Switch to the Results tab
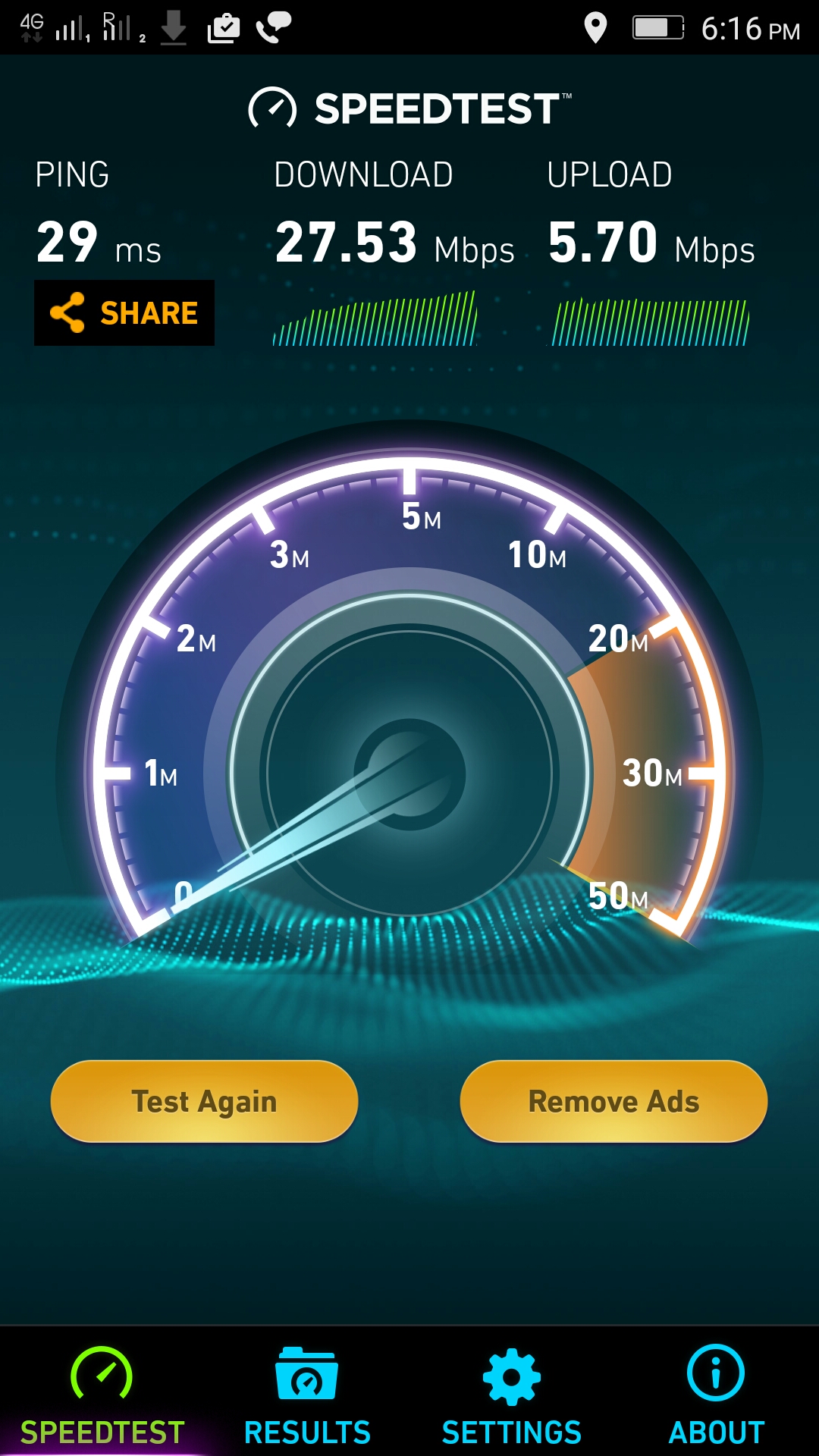Viewport: 819px width, 1456px height. (x=307, y=1394)
